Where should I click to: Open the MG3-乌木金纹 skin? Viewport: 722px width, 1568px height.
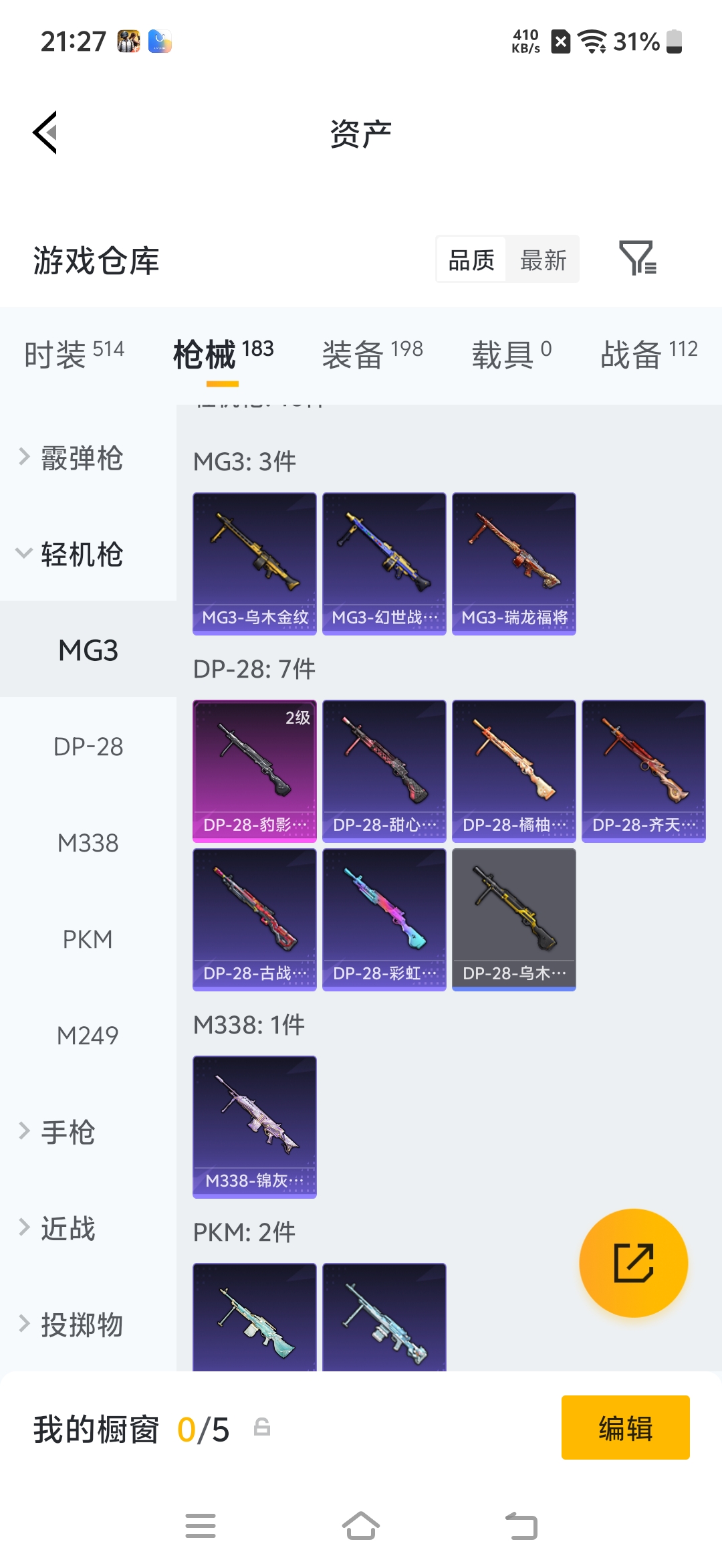[255, 563]
